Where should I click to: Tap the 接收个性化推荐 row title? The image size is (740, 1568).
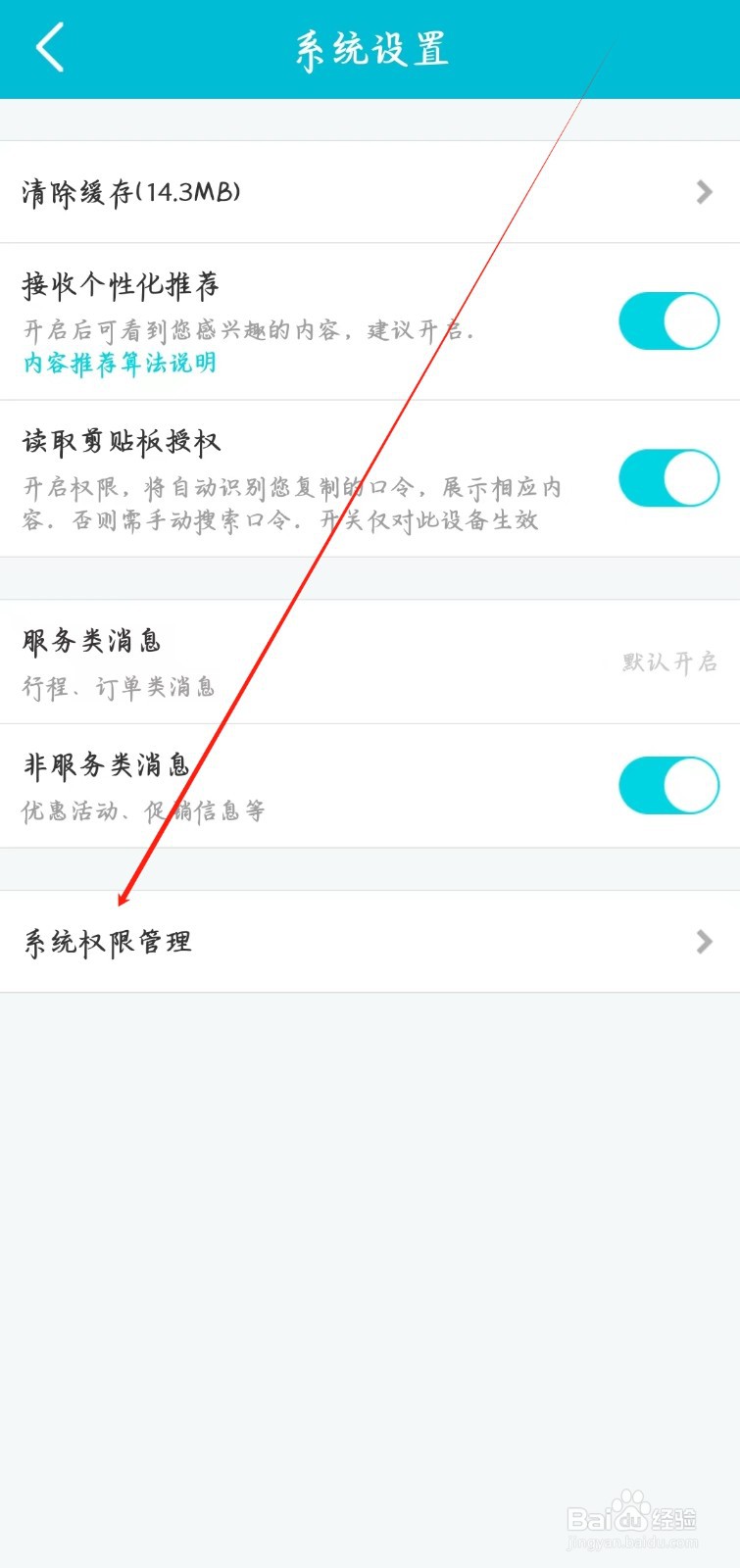point(122,285)
